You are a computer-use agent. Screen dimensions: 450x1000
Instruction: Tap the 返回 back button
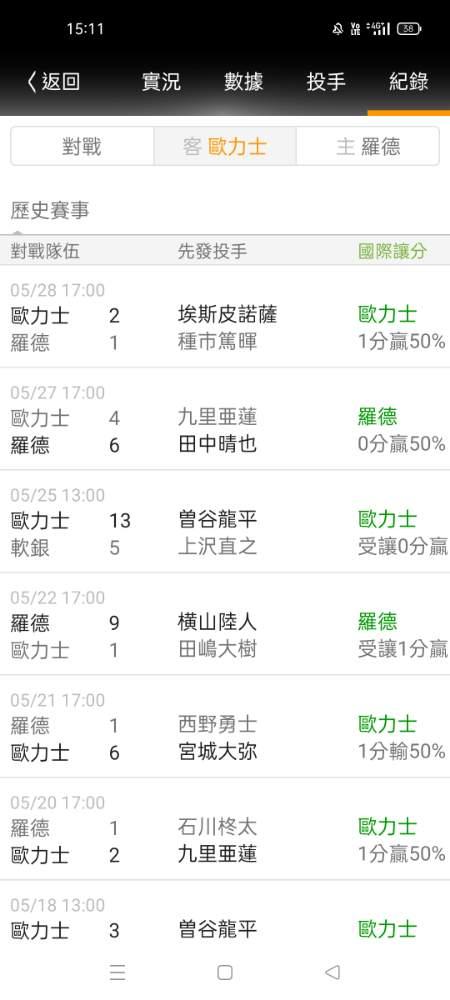(x=54, y=82)
